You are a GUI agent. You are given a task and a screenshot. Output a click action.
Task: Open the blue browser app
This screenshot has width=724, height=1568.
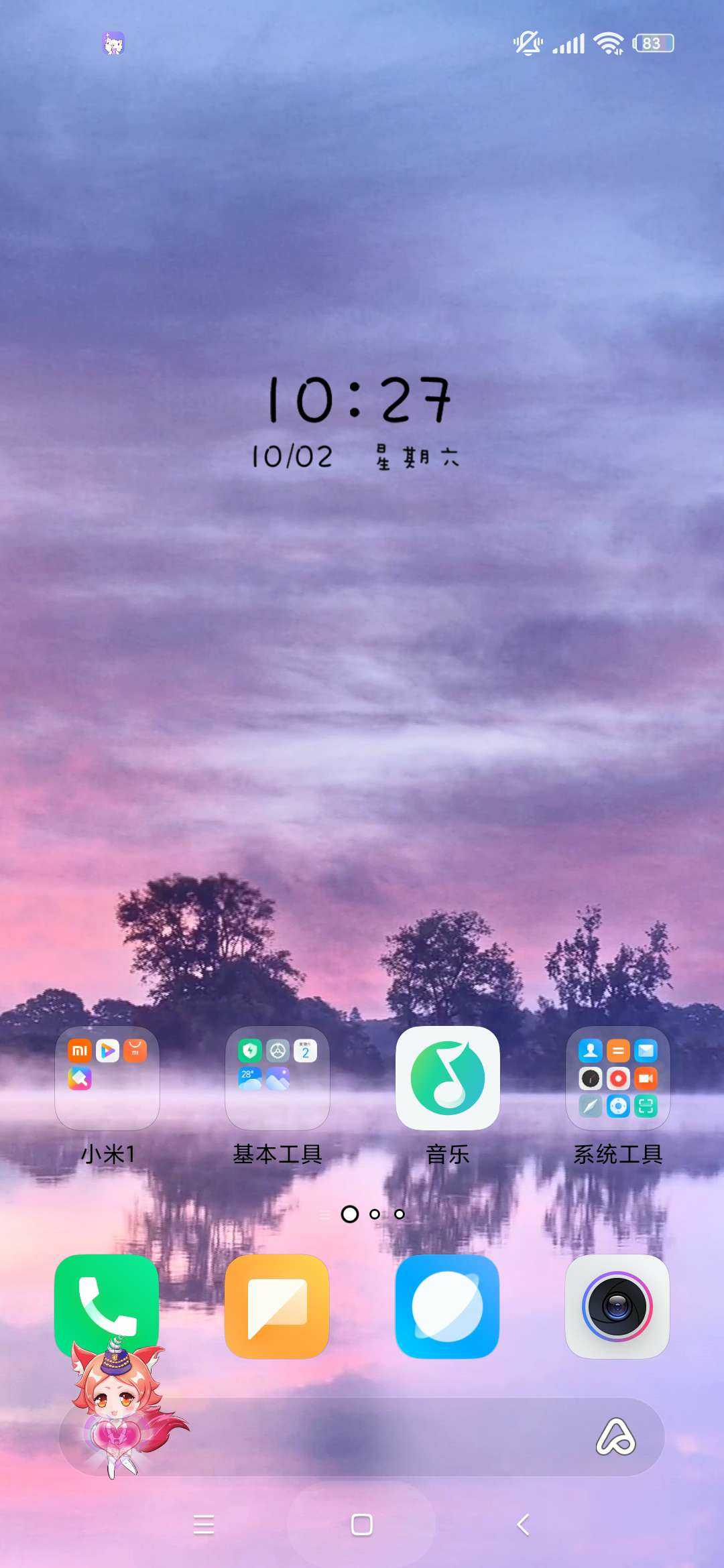point(448,1307)
